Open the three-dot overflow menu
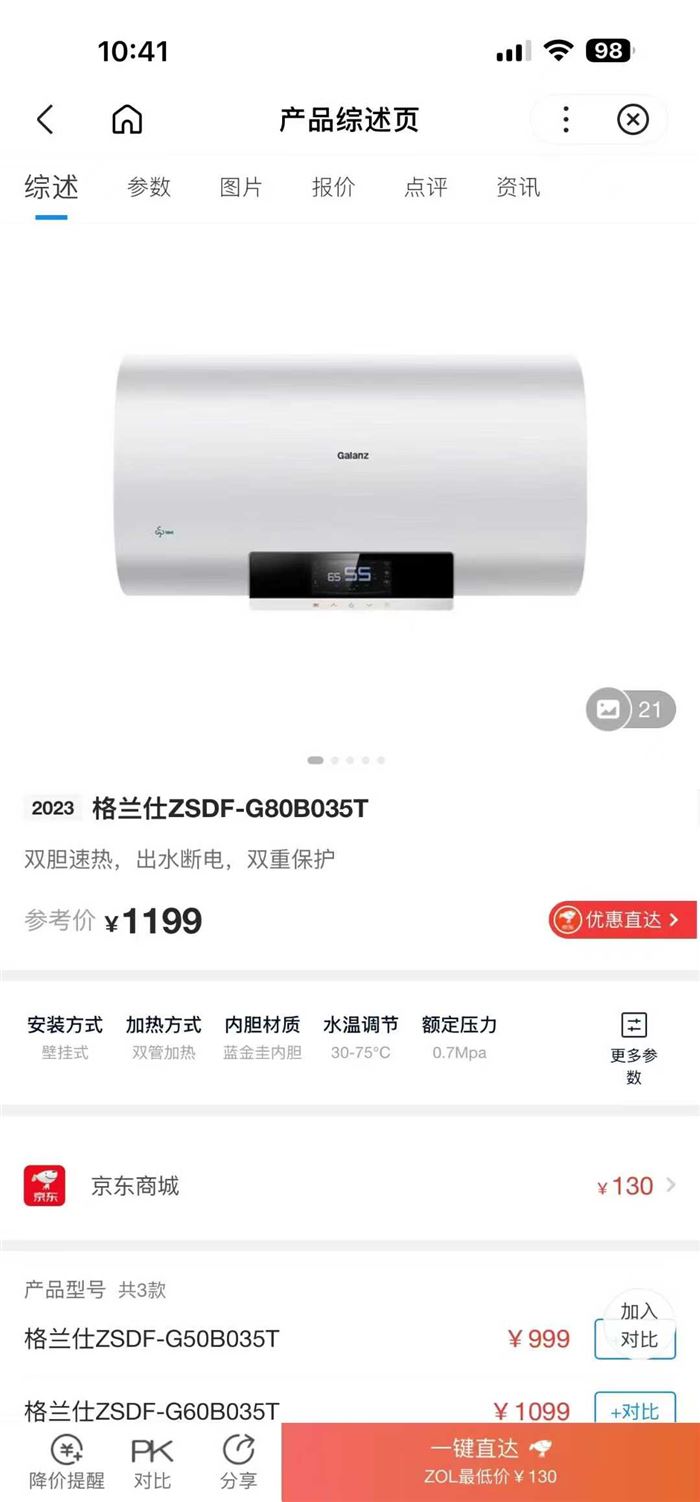Screen dimensions: 700x1502 click(x=566, y=120)
